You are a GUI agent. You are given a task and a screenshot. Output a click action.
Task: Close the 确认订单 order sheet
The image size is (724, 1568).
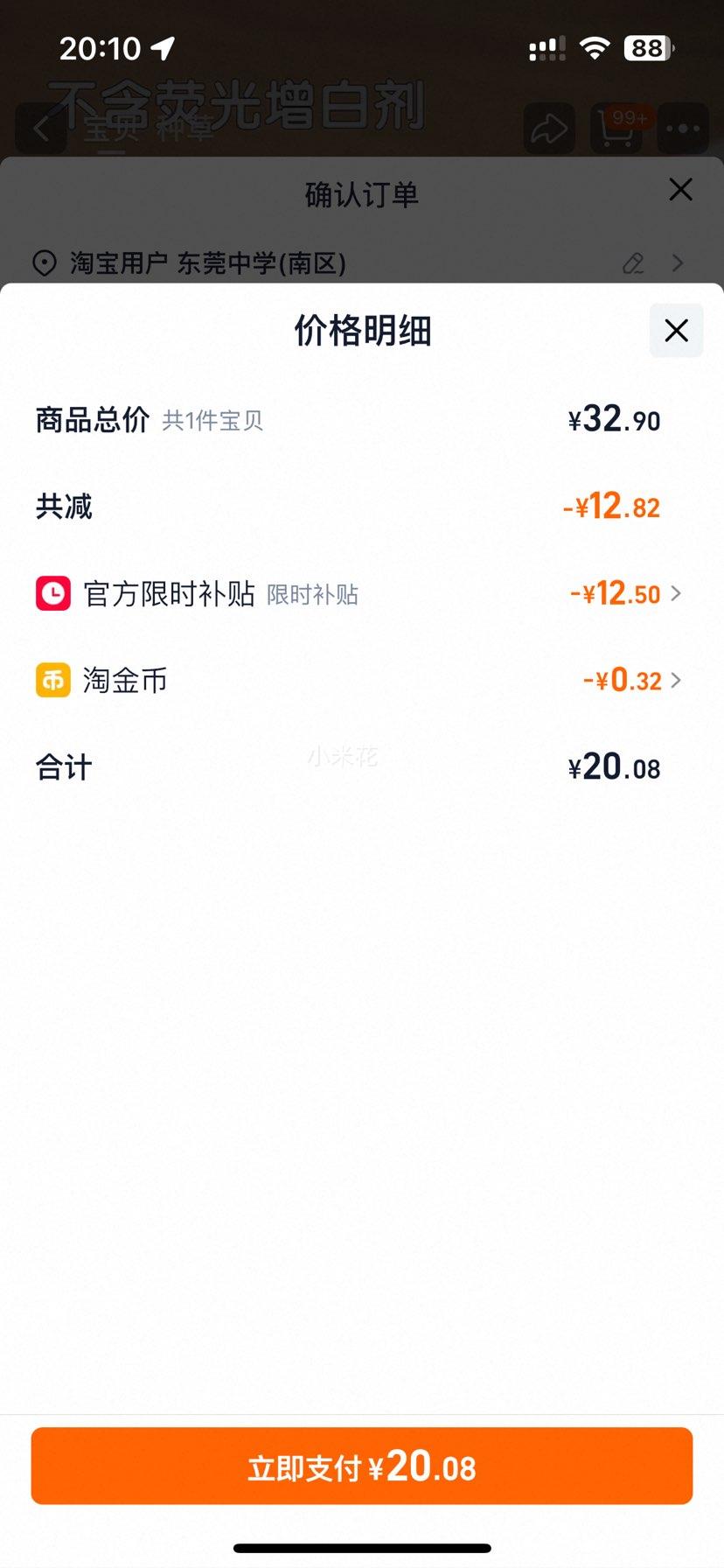(x=681, y=189)
